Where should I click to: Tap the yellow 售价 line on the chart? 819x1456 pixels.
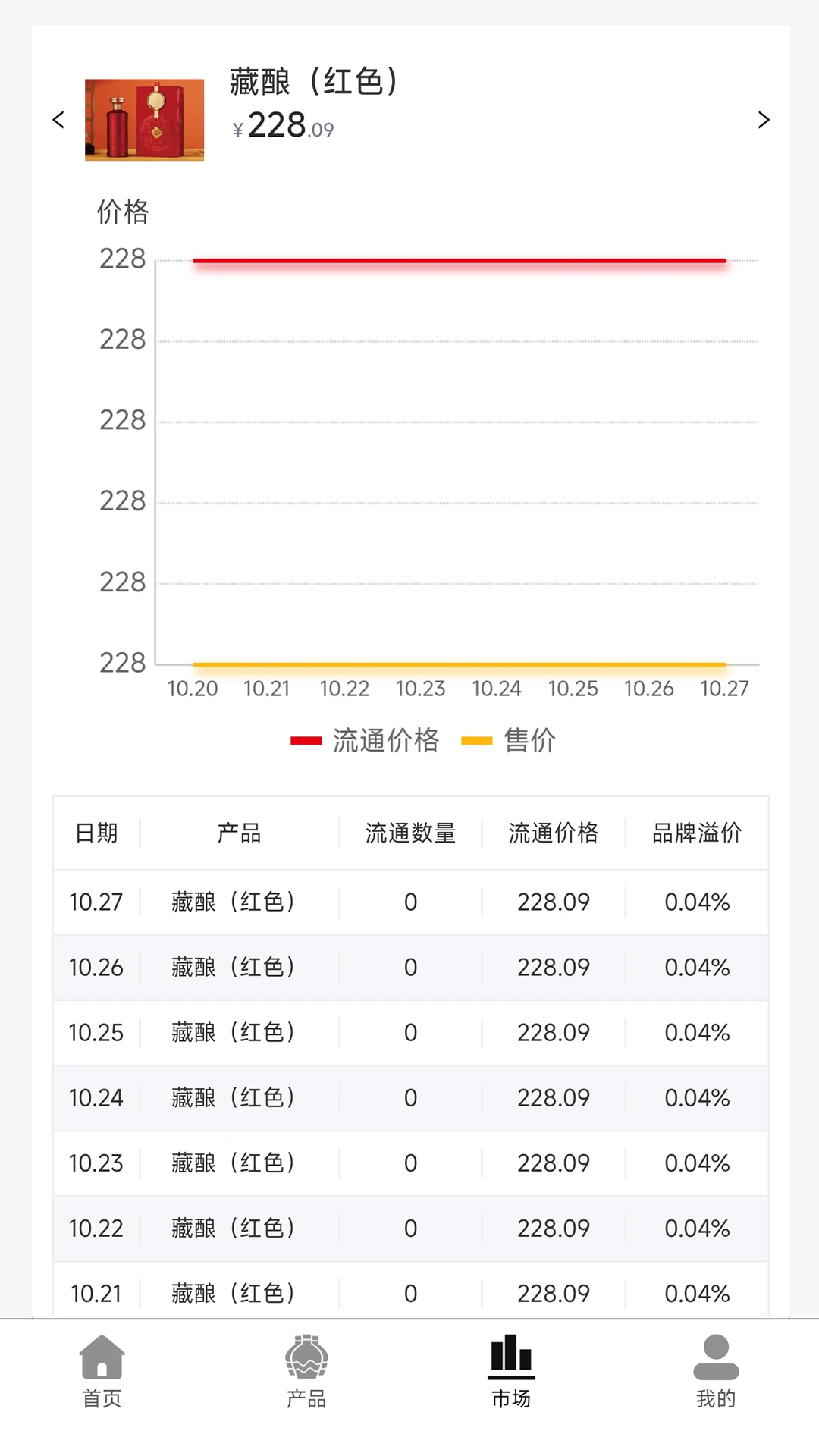455,664
